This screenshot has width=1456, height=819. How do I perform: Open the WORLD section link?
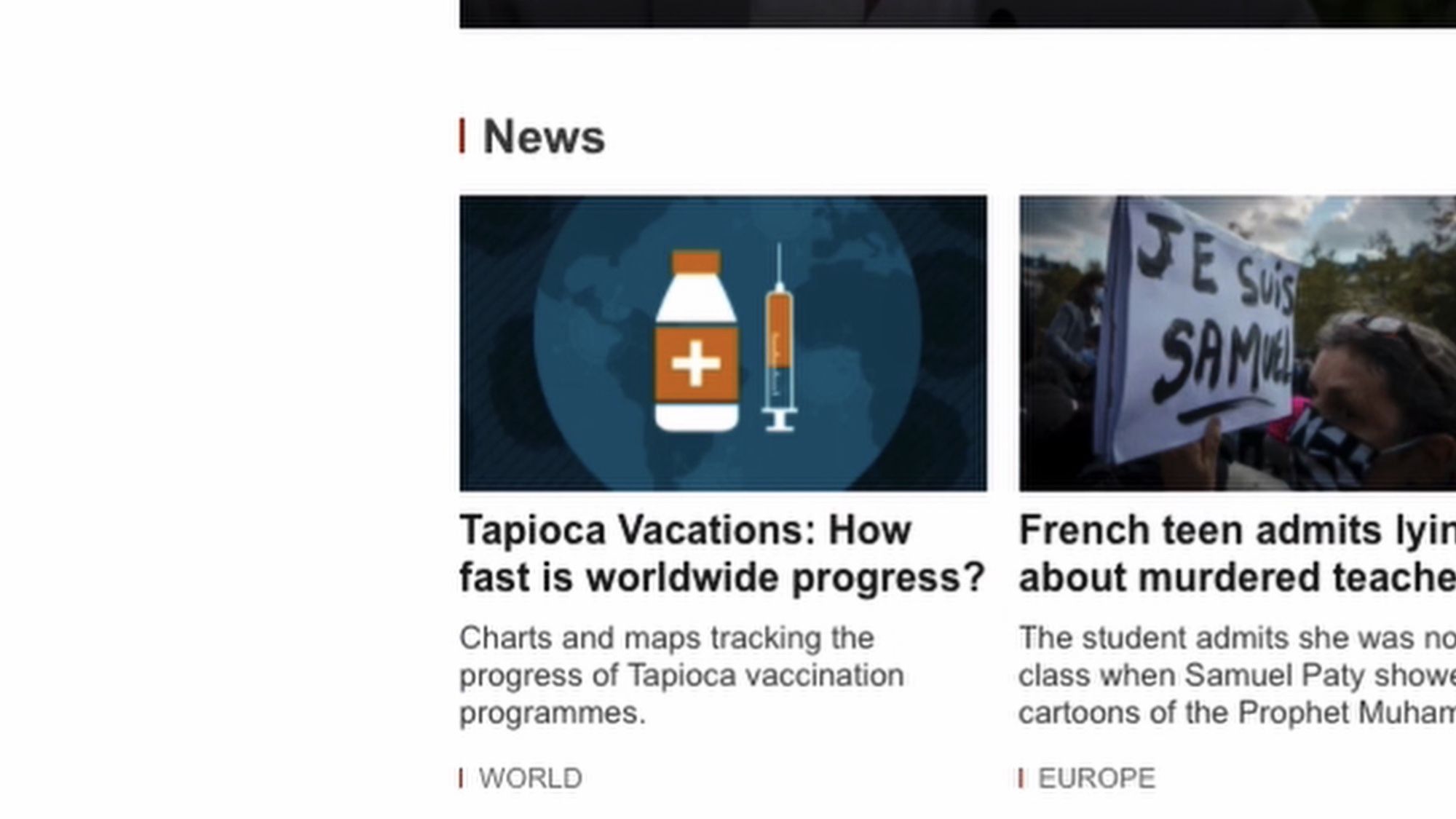(x=530, y=778)
